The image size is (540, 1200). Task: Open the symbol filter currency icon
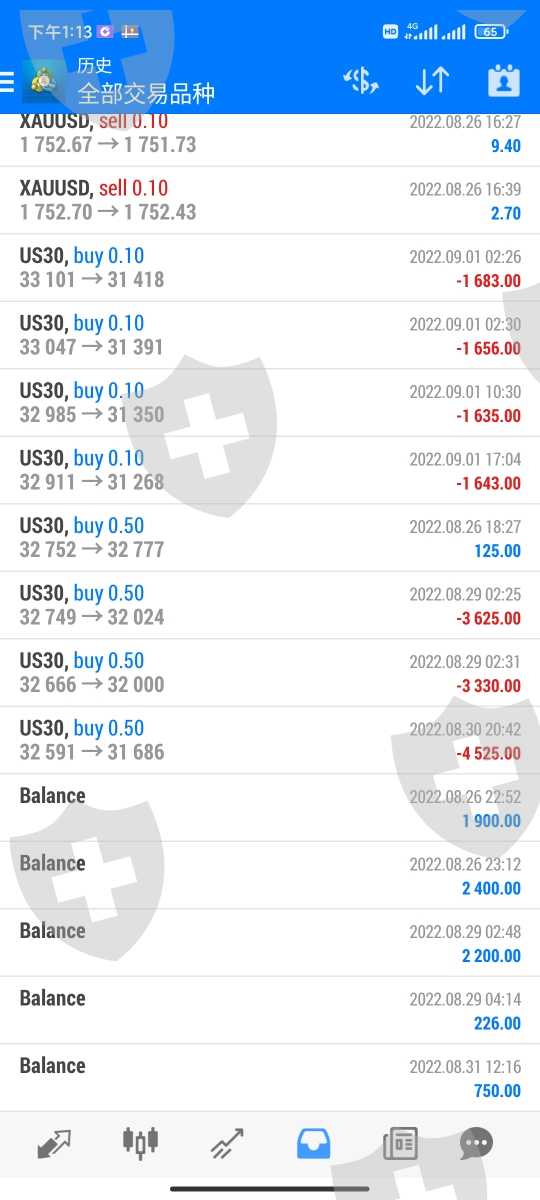(361, 81)
